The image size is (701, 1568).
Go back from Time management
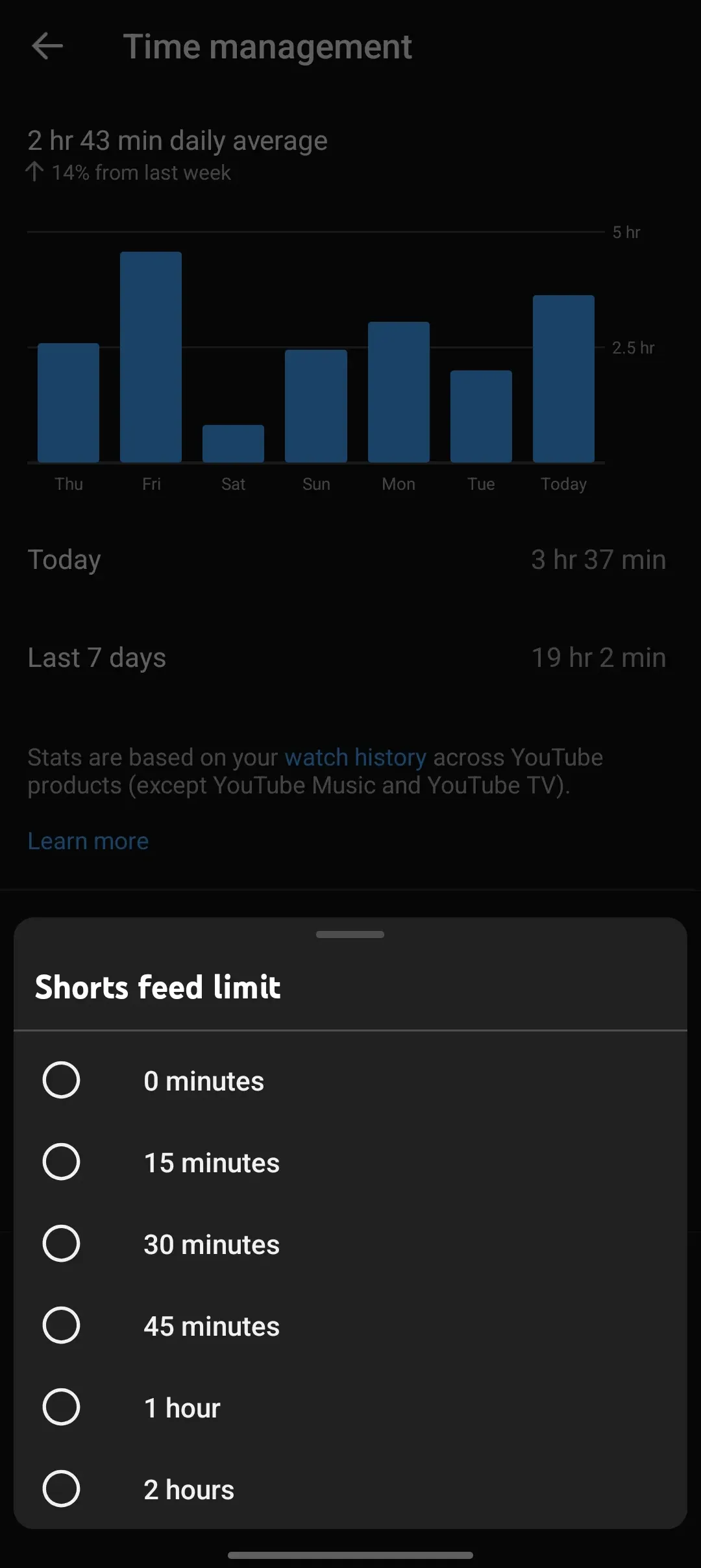47,47
